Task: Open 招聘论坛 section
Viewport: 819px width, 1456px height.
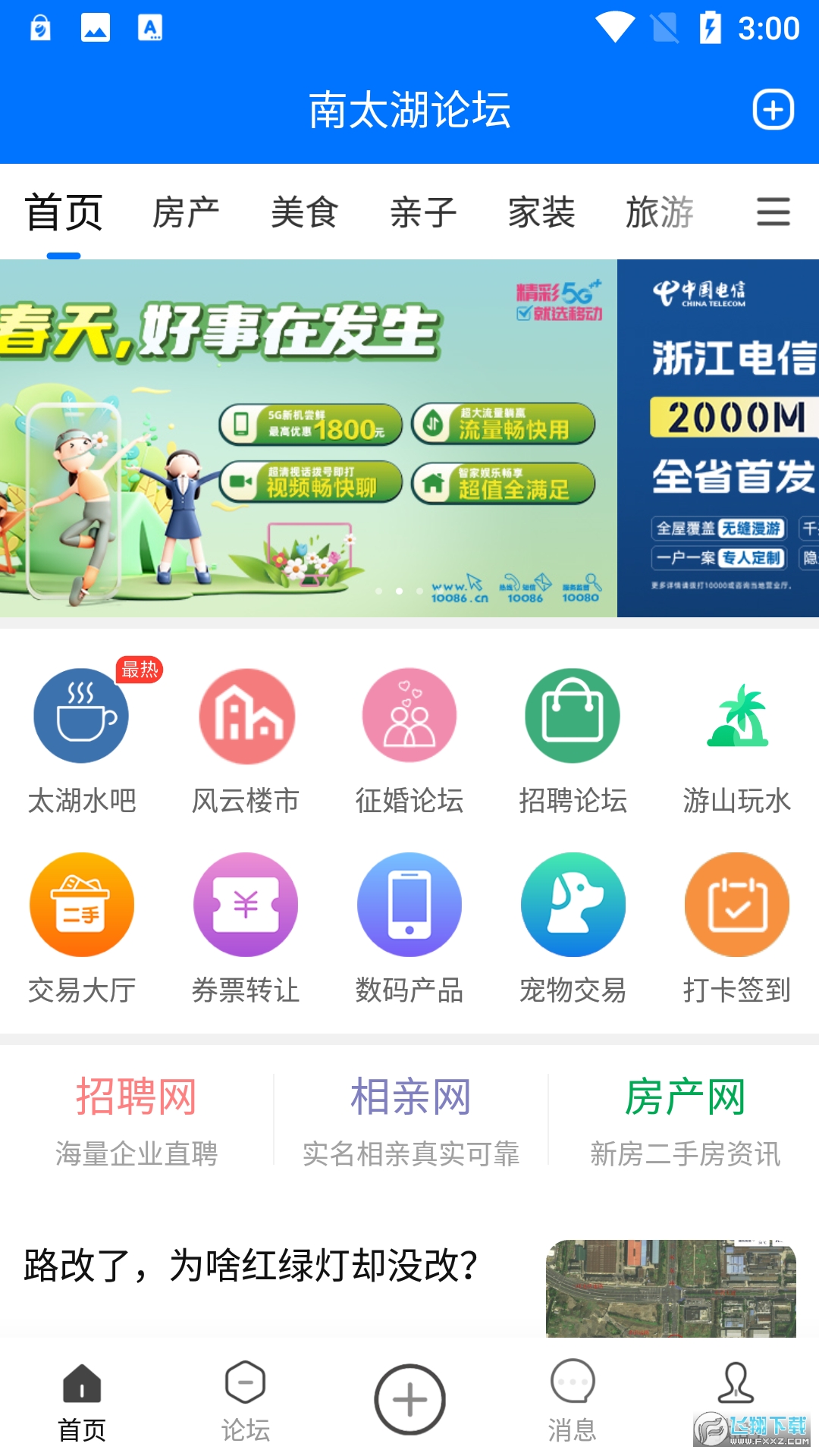Action: (573, 739)
